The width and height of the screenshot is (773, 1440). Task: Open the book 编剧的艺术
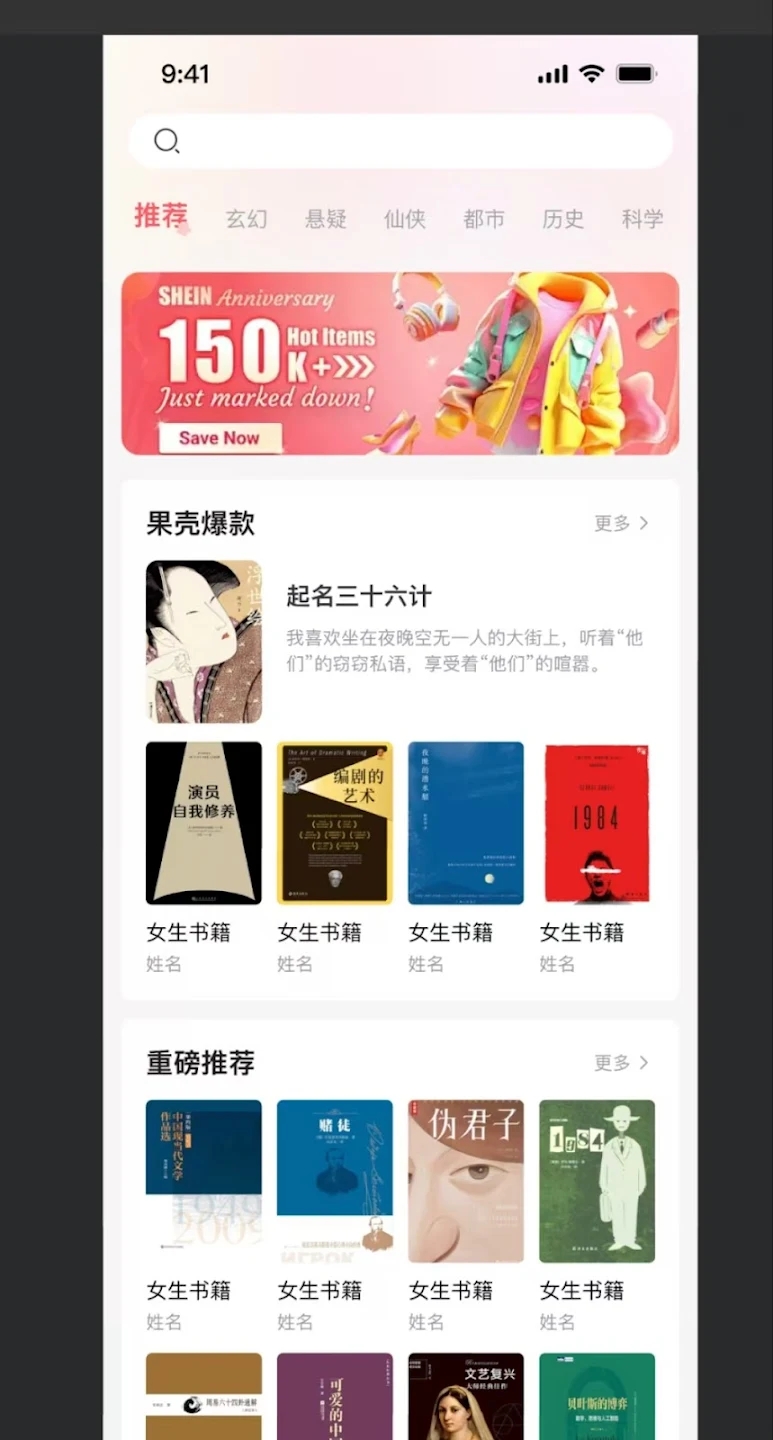coord(335,822)
